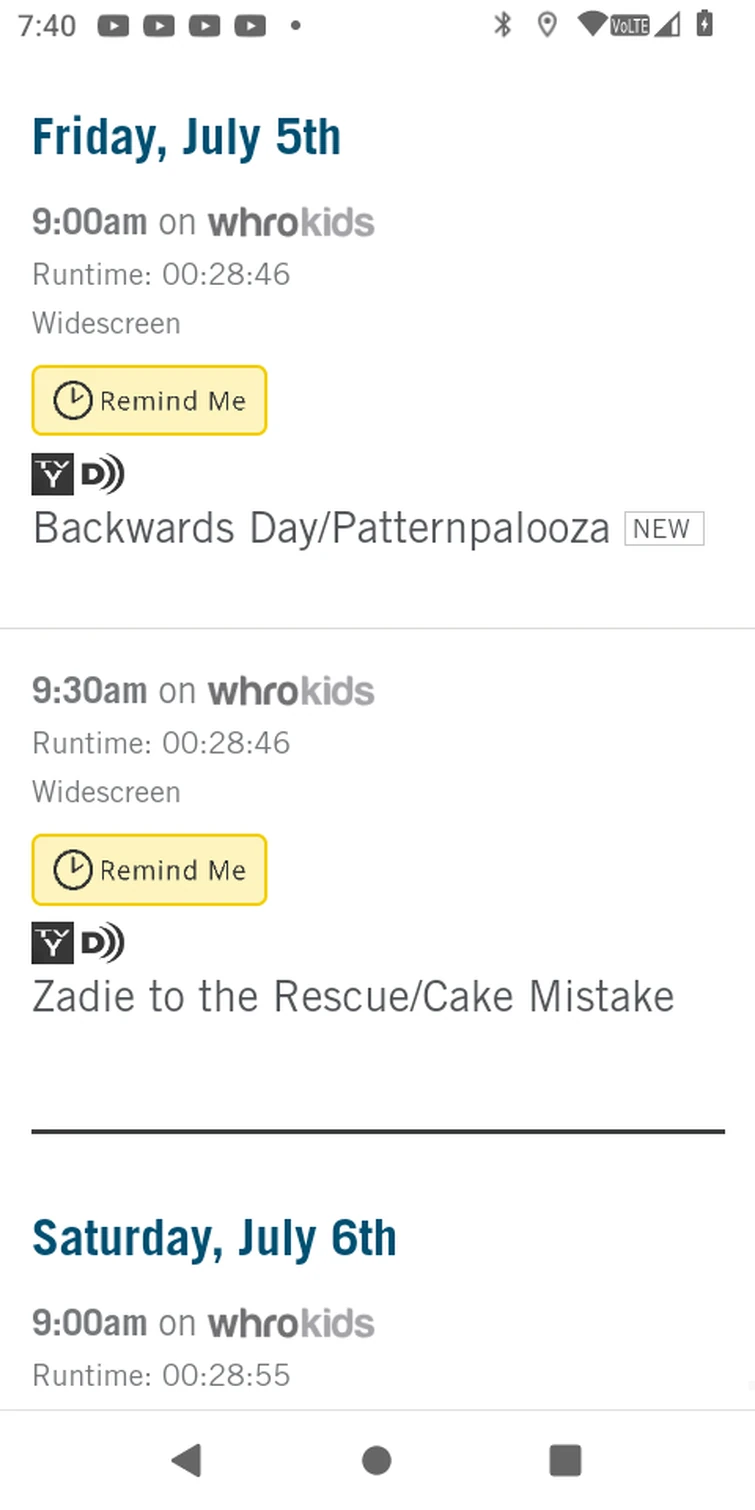Image resolution: width=755 pixels, height=1510 pixels.
Task: Tap the Bluetooth icon in the status bar
Action: pyautogui.click(x=503, y=25)
